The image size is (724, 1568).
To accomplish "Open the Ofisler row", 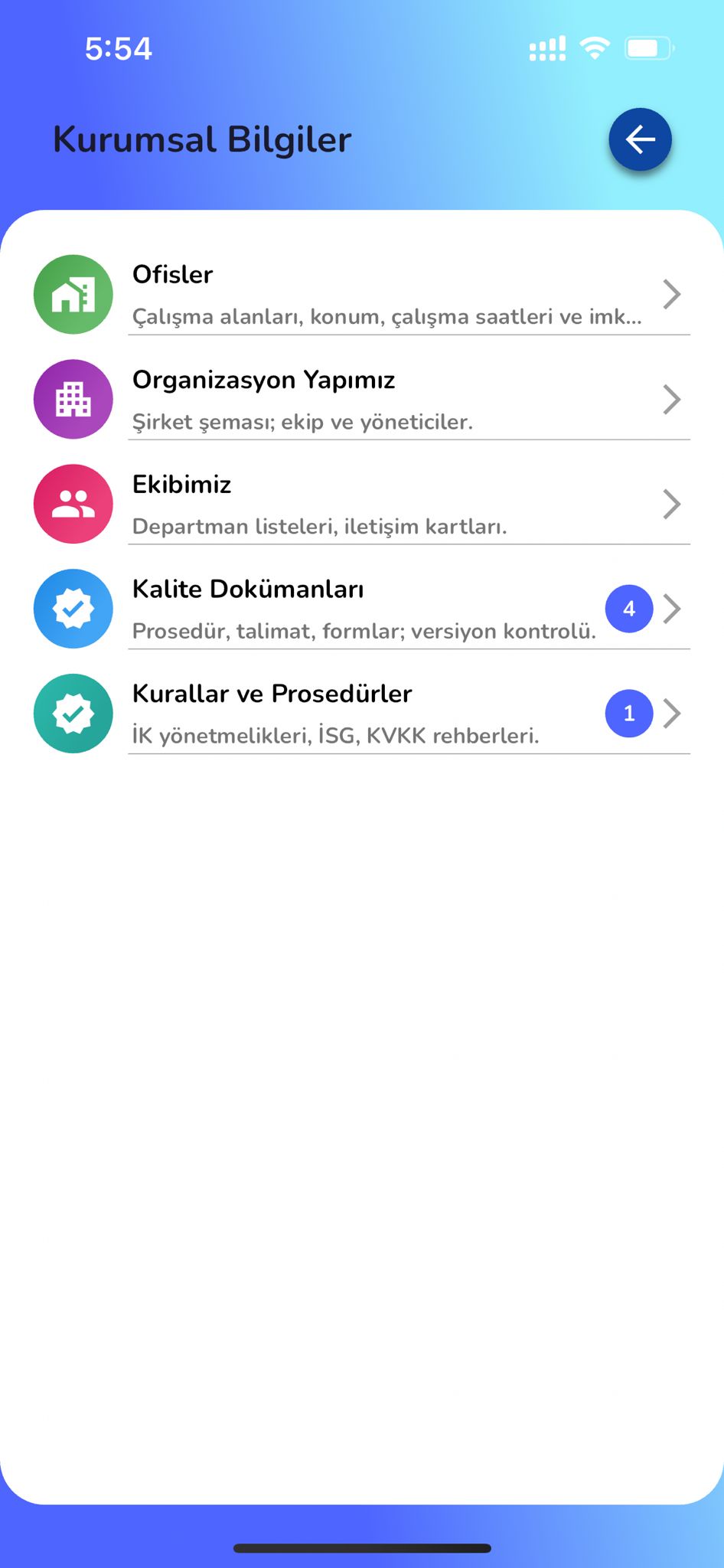I will [362, 295].
